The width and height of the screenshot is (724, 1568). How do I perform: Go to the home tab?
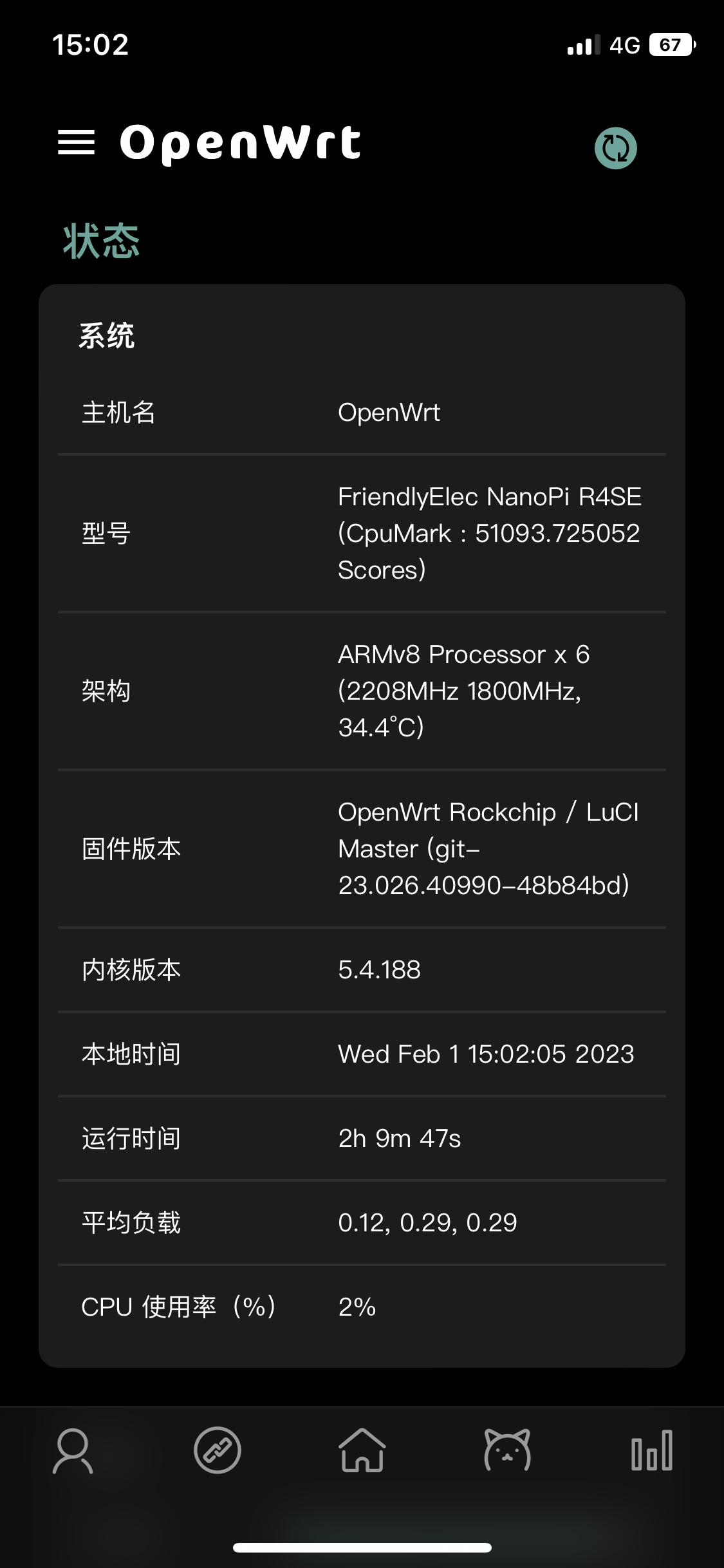tap(362, 1450)
